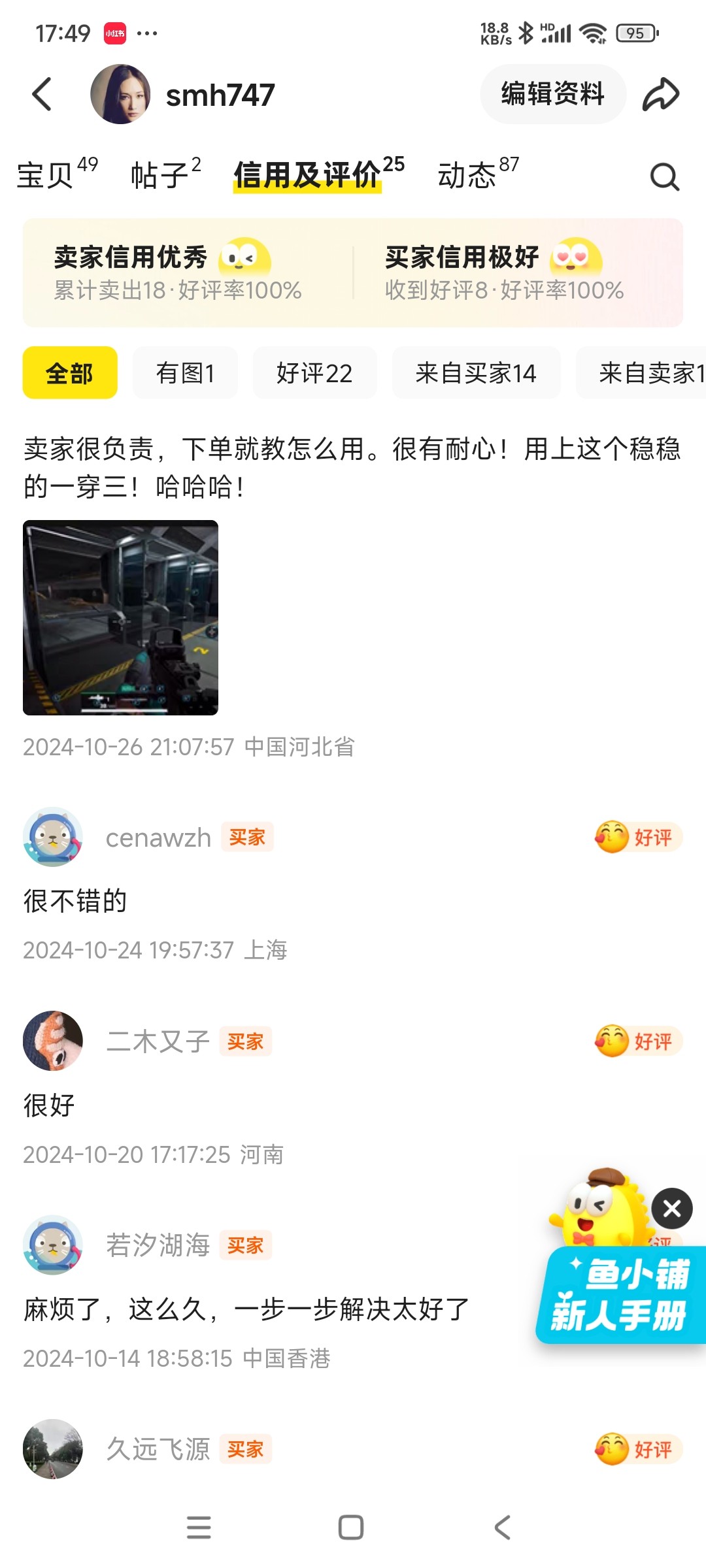Tap the system home button

tap(351, 1527)
